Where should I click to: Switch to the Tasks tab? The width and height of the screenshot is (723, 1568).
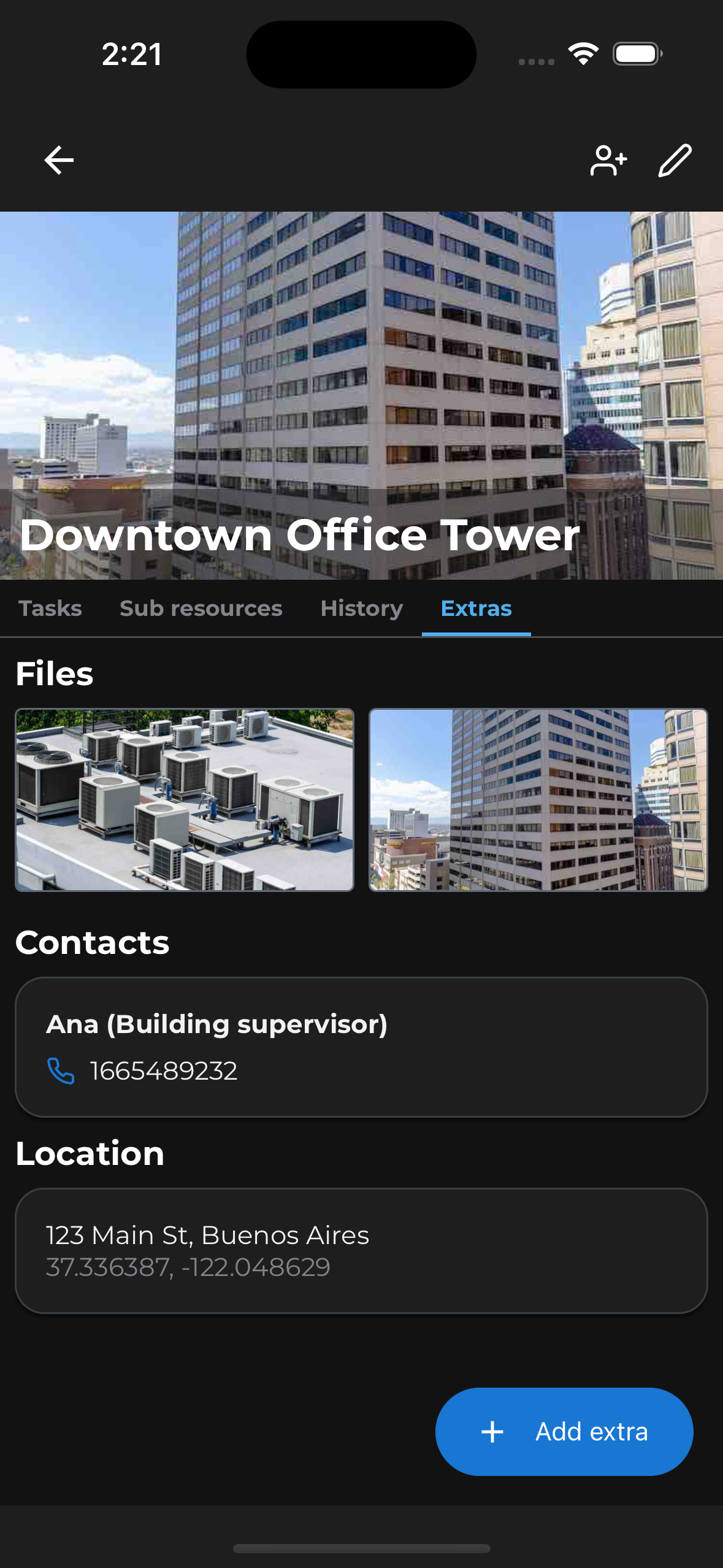tap(50, 609)
